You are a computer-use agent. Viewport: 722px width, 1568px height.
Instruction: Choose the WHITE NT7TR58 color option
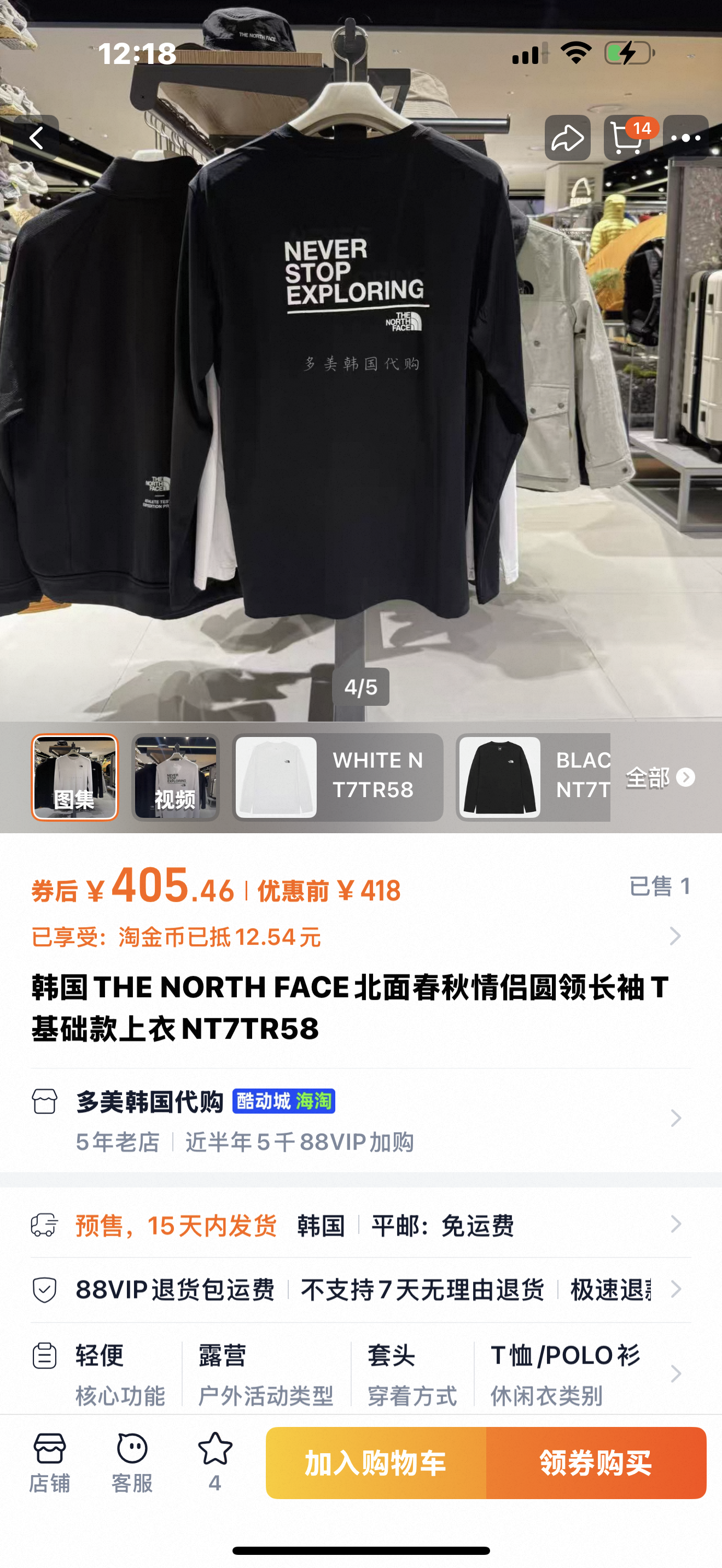click(337, 777)
